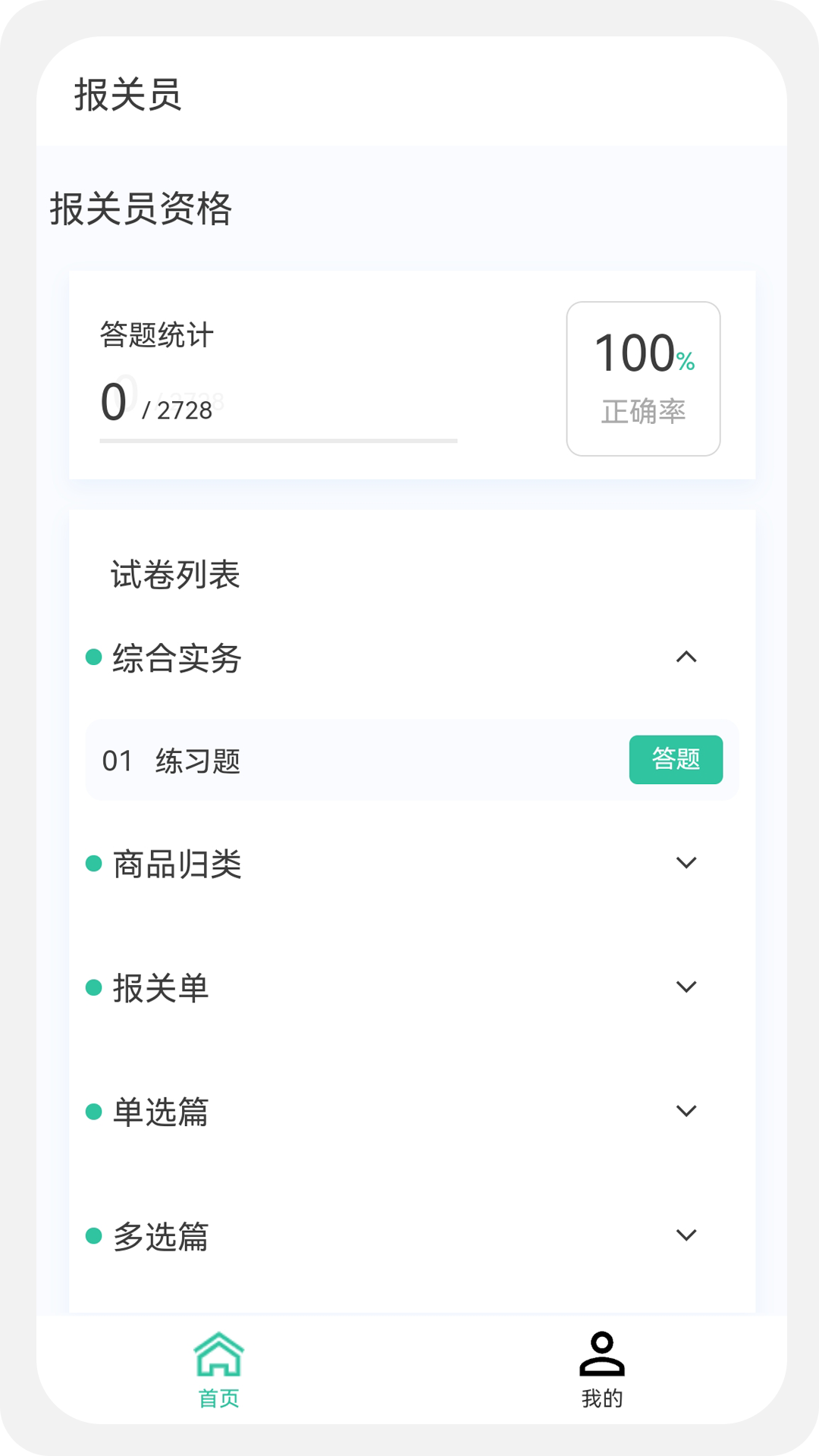Collapse the 综合实务 section

pyautogui.click(x=687, y=657)
